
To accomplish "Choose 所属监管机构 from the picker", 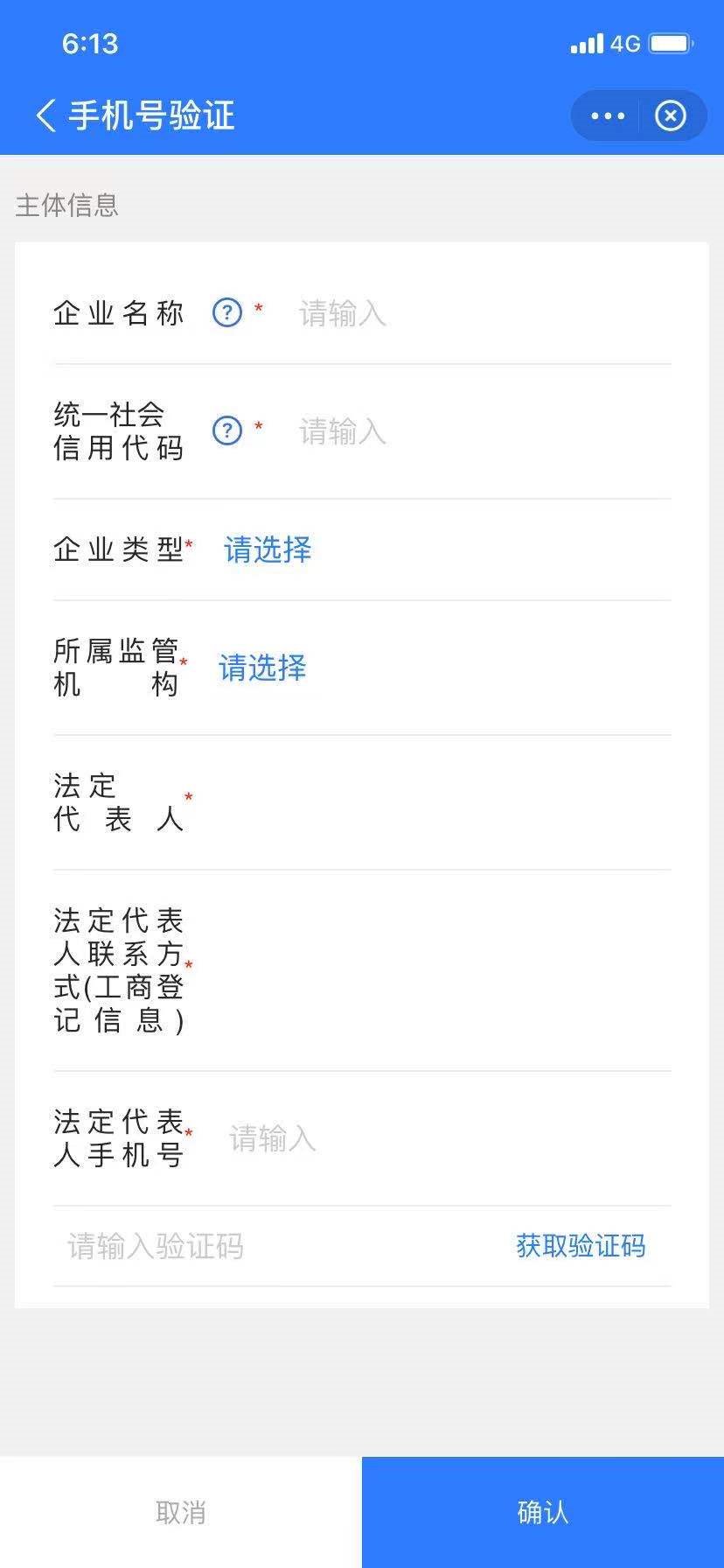I will (262, 668).
